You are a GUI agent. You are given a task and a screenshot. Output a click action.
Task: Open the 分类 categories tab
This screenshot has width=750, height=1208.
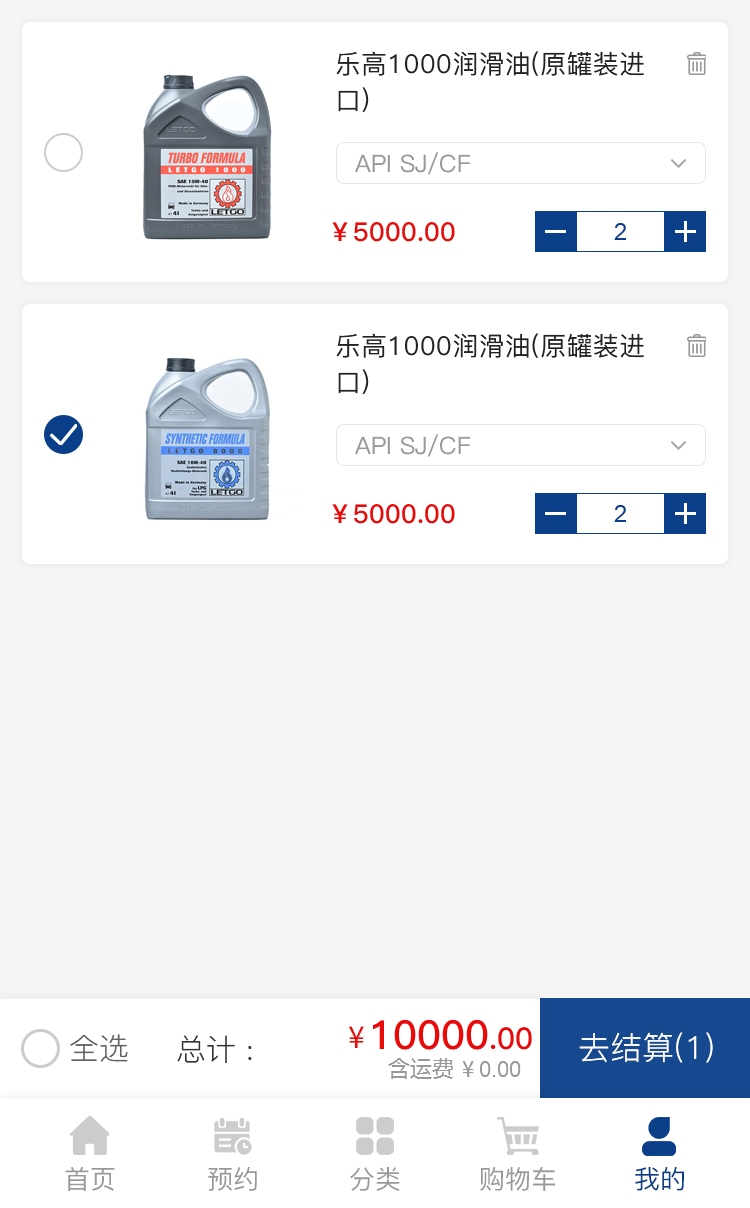(375, 1154)
